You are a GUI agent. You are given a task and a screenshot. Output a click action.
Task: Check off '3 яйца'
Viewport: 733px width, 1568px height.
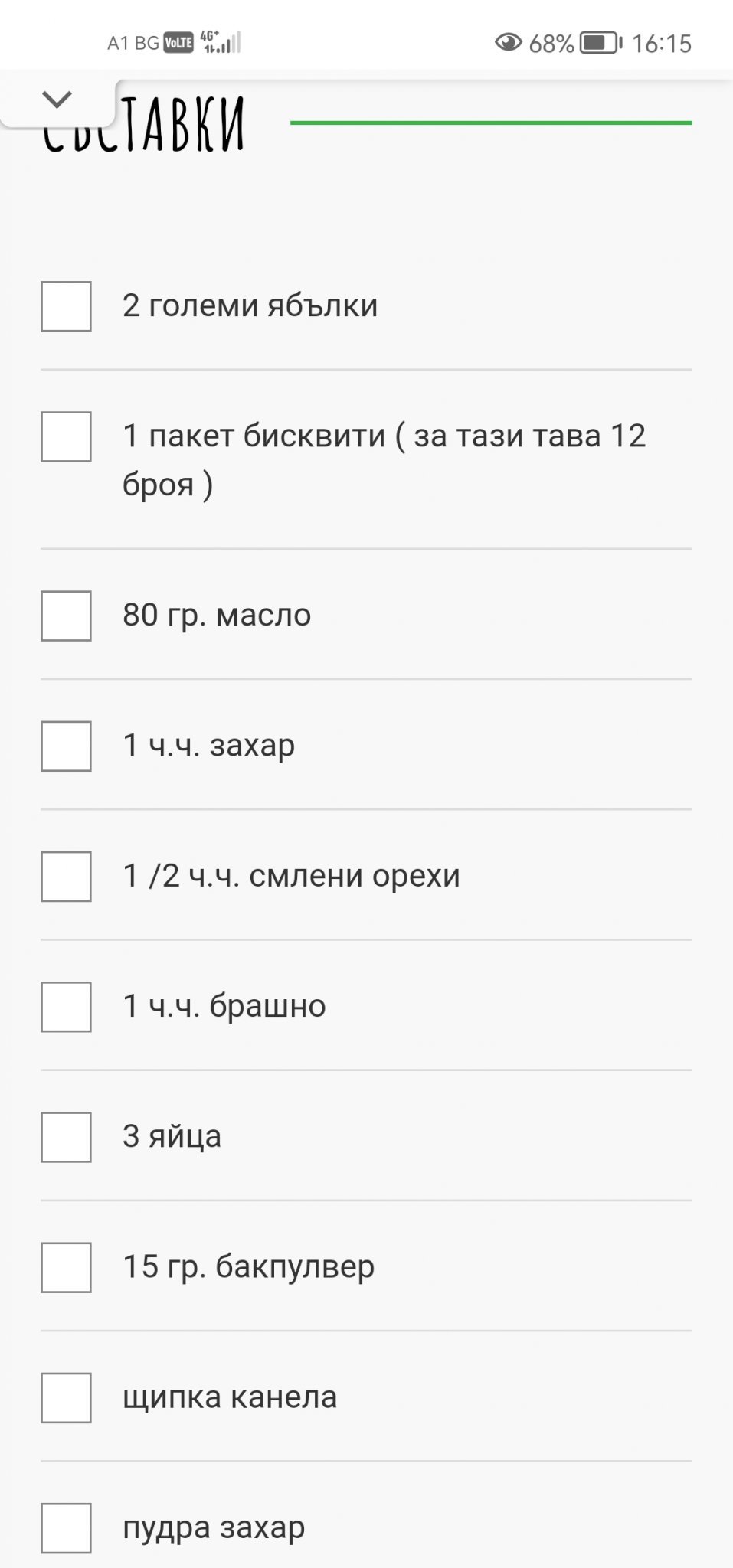[x=66, y=1137]
